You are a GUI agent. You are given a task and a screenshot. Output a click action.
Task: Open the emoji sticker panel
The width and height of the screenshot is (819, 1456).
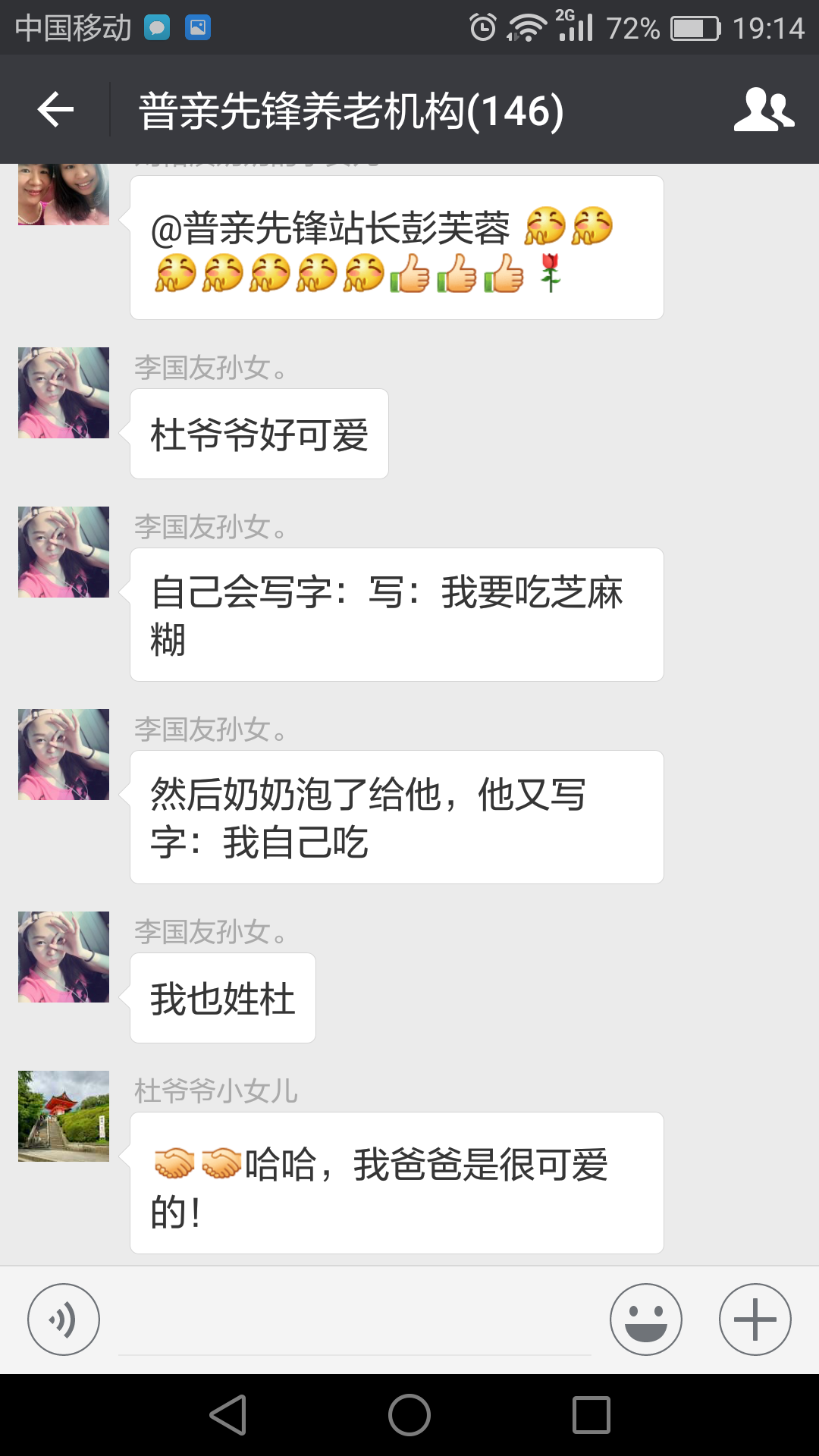point(645,1319)
